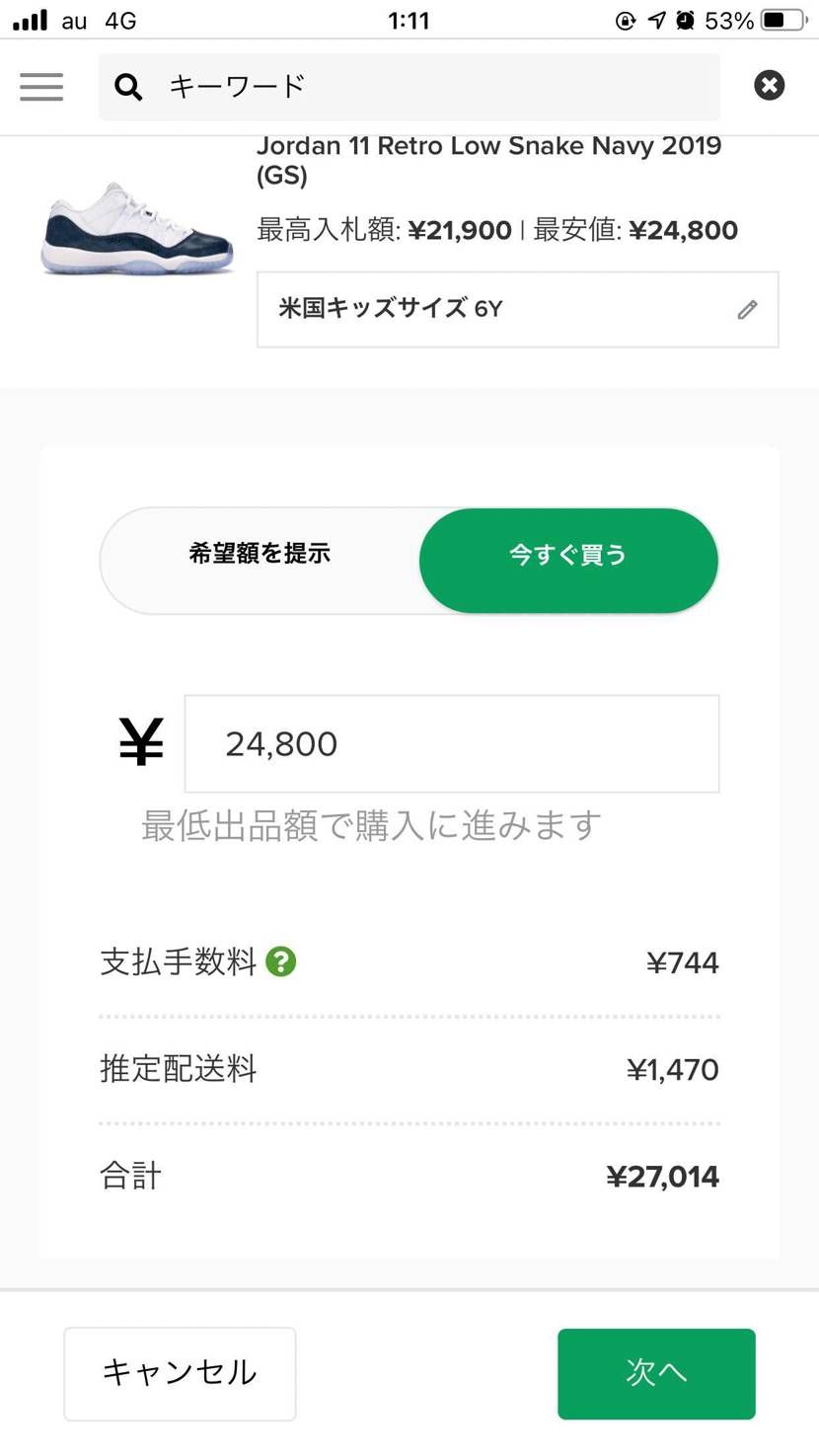Tap the magnifying glass search icon
The width and height of the screenshot is (819, 1456).
(x=128, y=87)
